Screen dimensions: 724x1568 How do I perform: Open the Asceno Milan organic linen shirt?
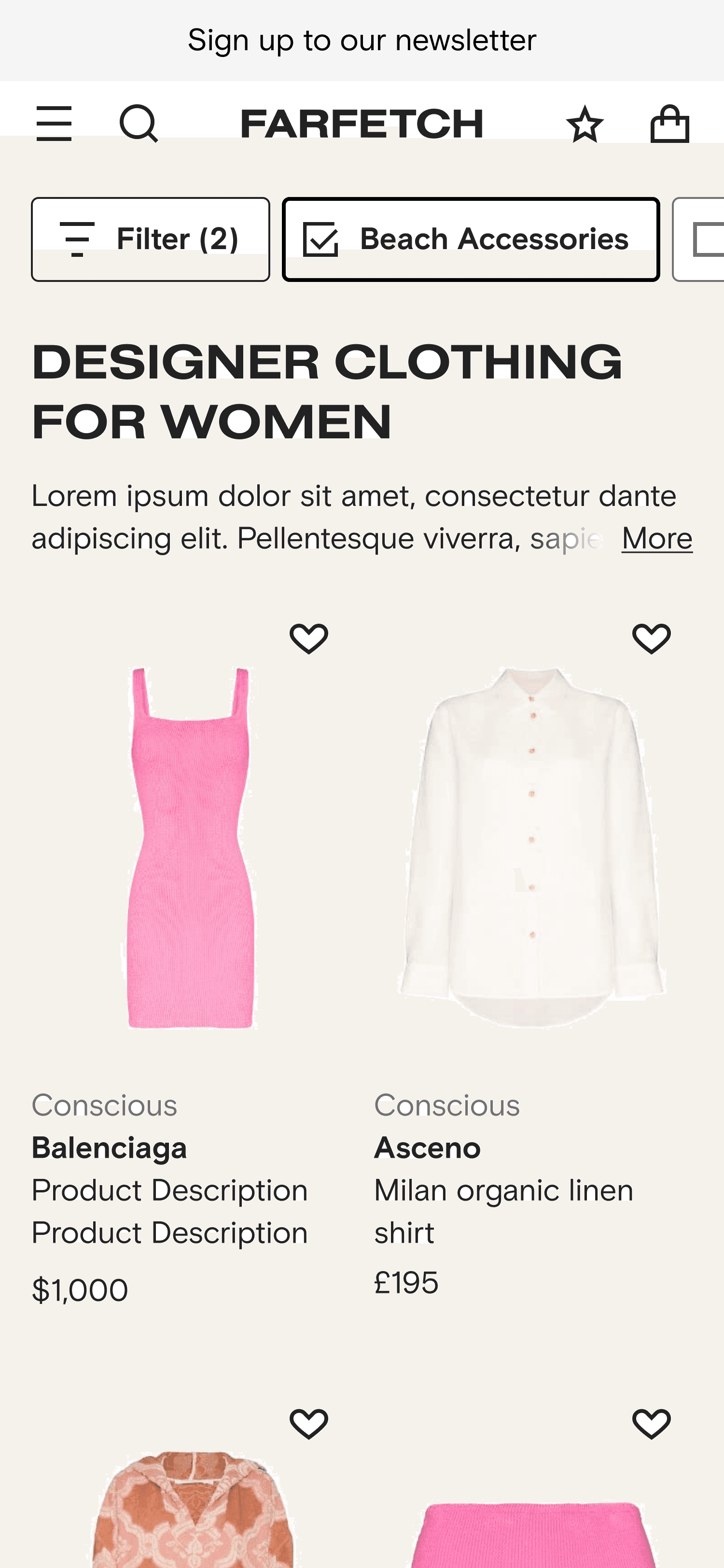[x=532, y=847]
